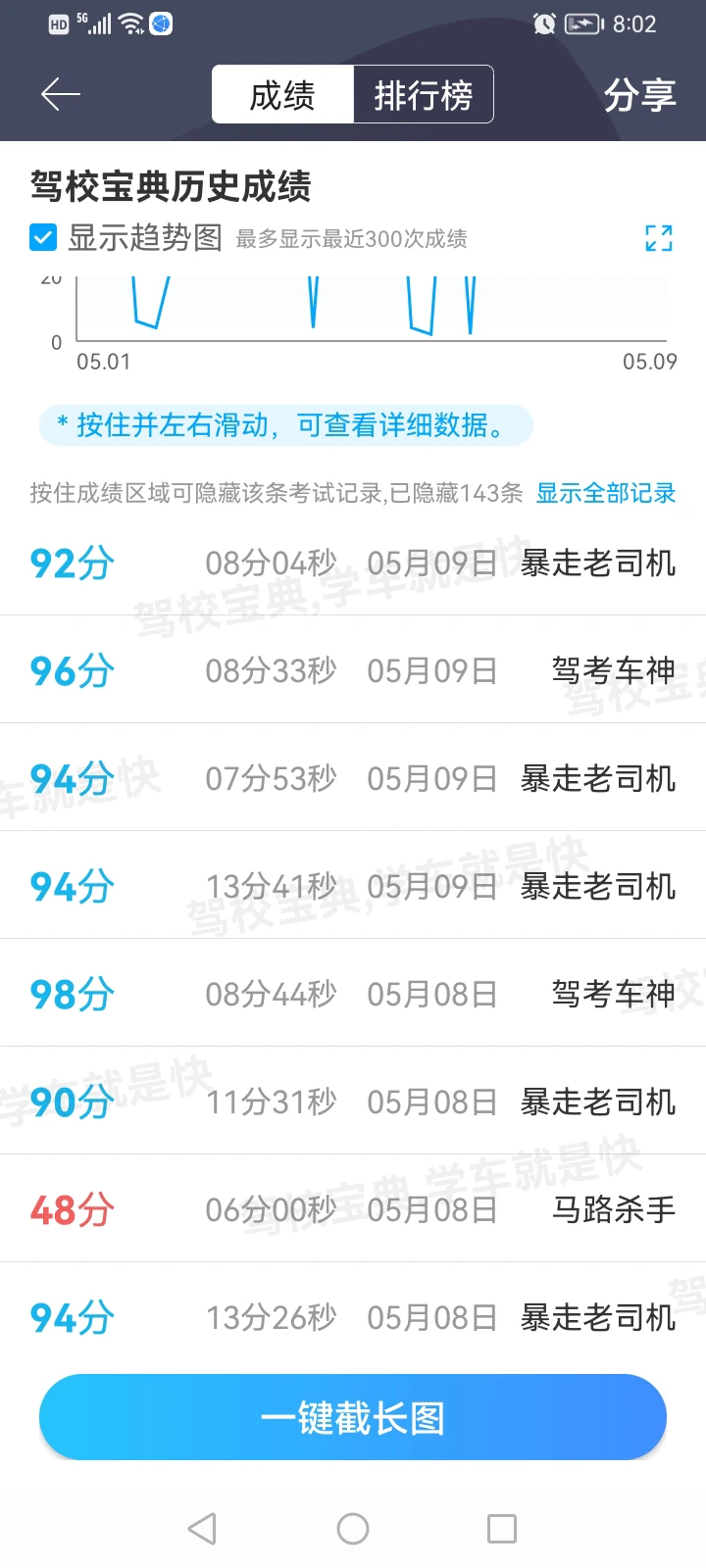
Task: Open the 48分 马路杀手 record
Action: click(353, 1209)
